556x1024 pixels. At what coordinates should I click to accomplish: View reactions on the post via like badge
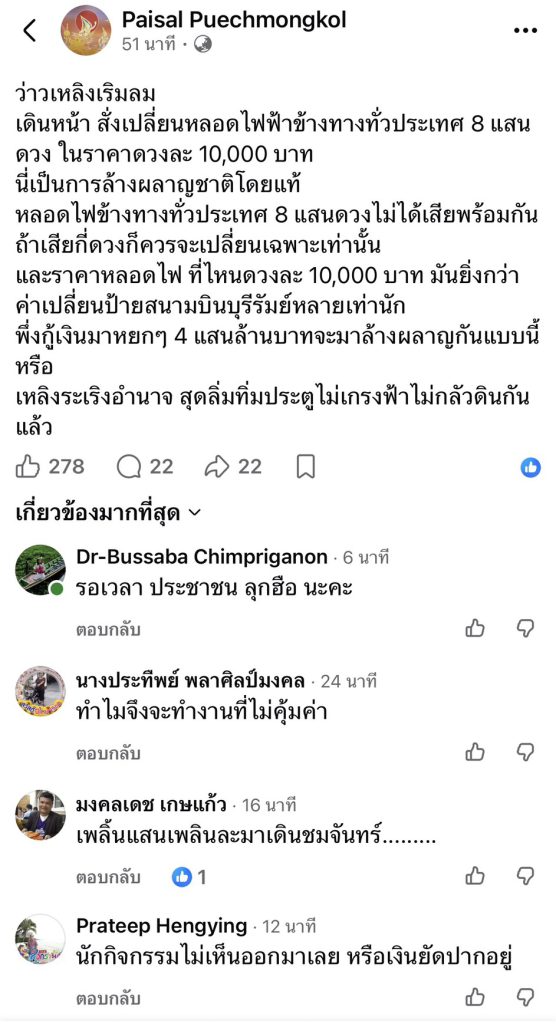(x=531, y=467)
